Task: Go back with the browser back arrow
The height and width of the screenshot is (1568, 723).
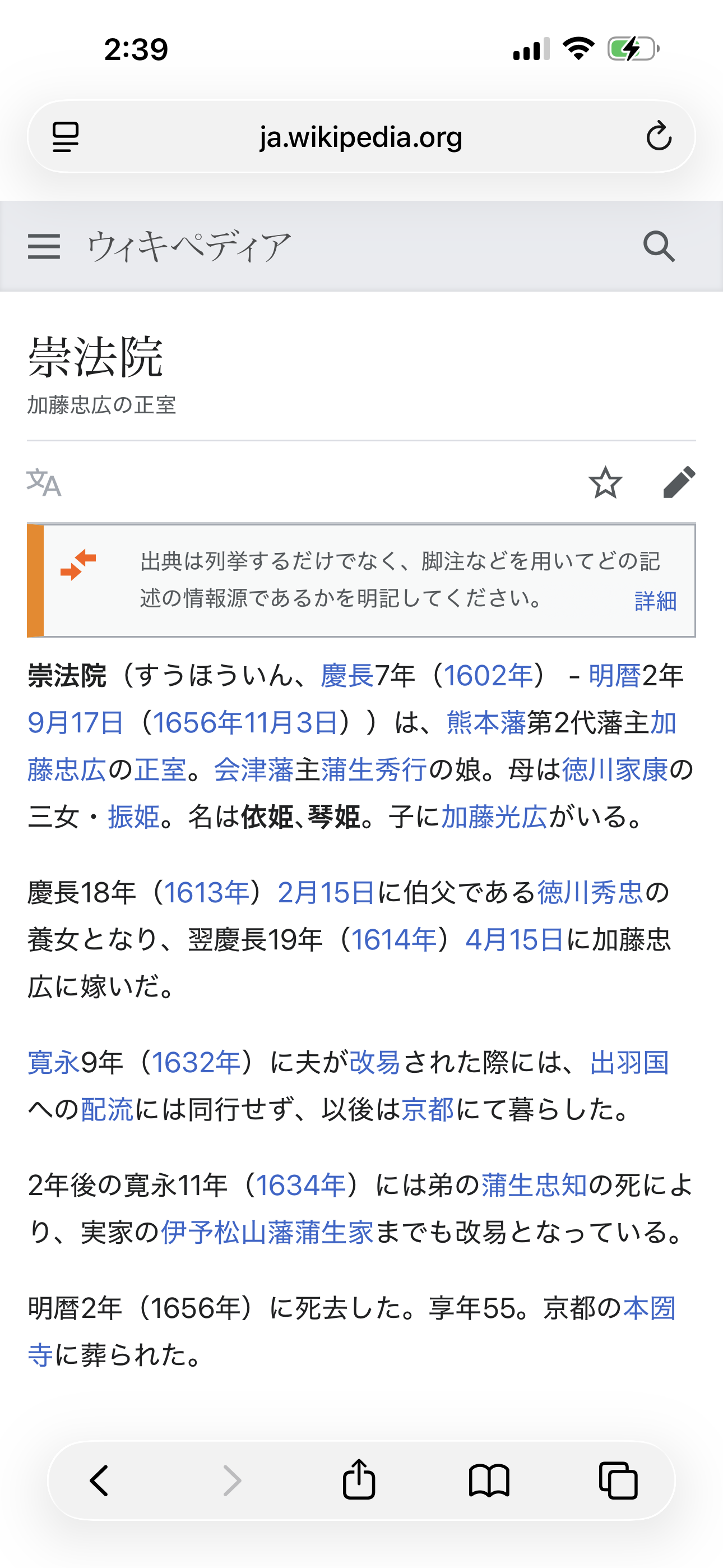Action: coord(99,1480)
